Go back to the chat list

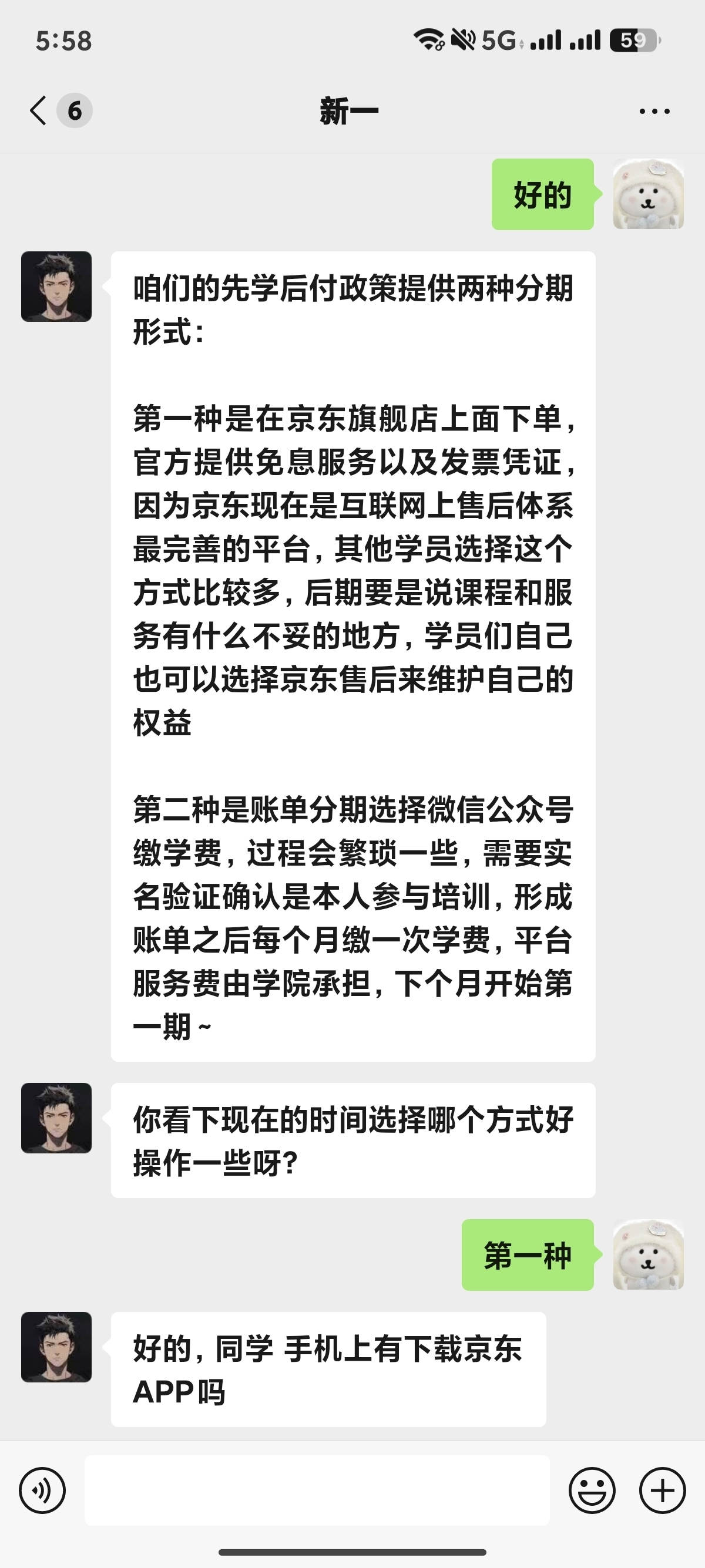coord(38,111)
